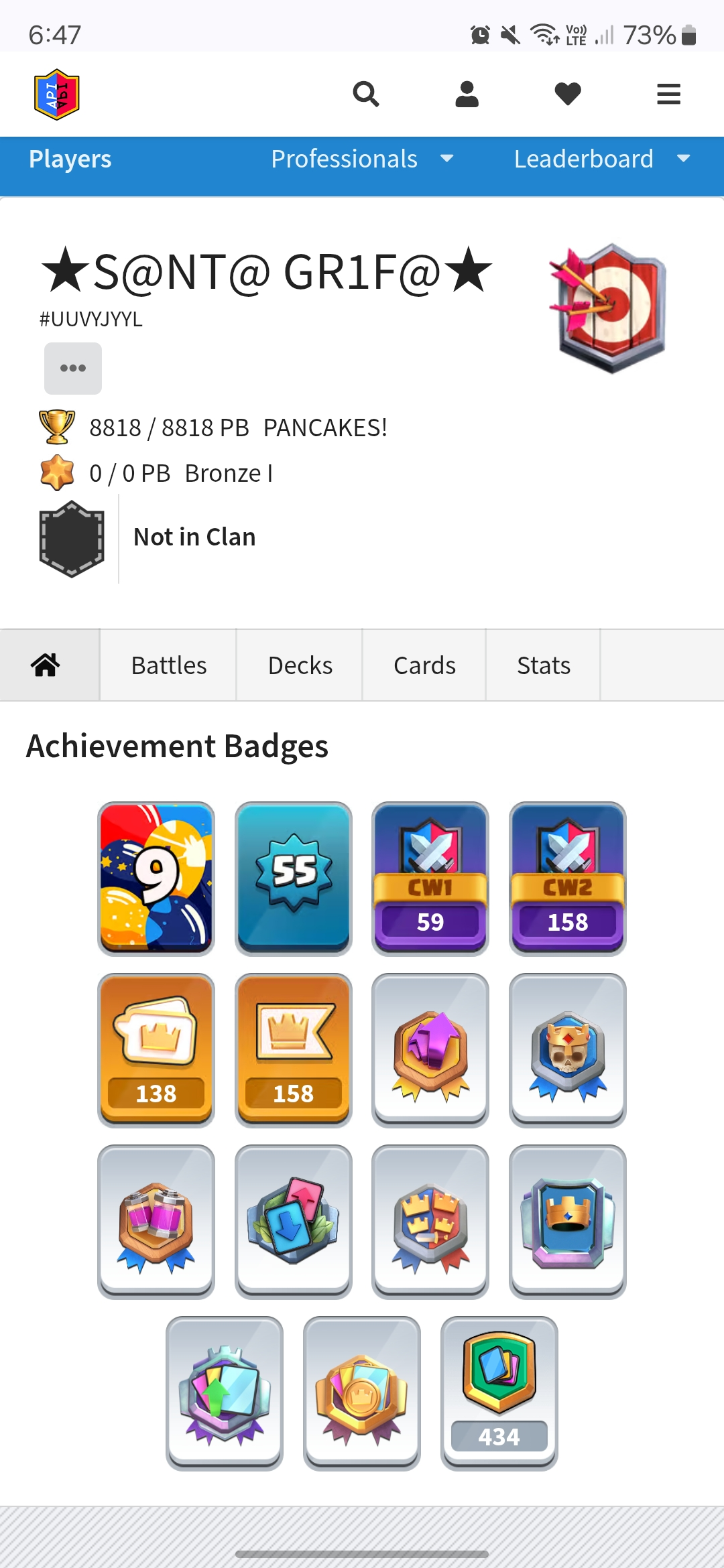This screenshot has height=1568, width=724.
Task: Tap the three-dot more options button
Action: pyautogui.click(x=73, y=369)
